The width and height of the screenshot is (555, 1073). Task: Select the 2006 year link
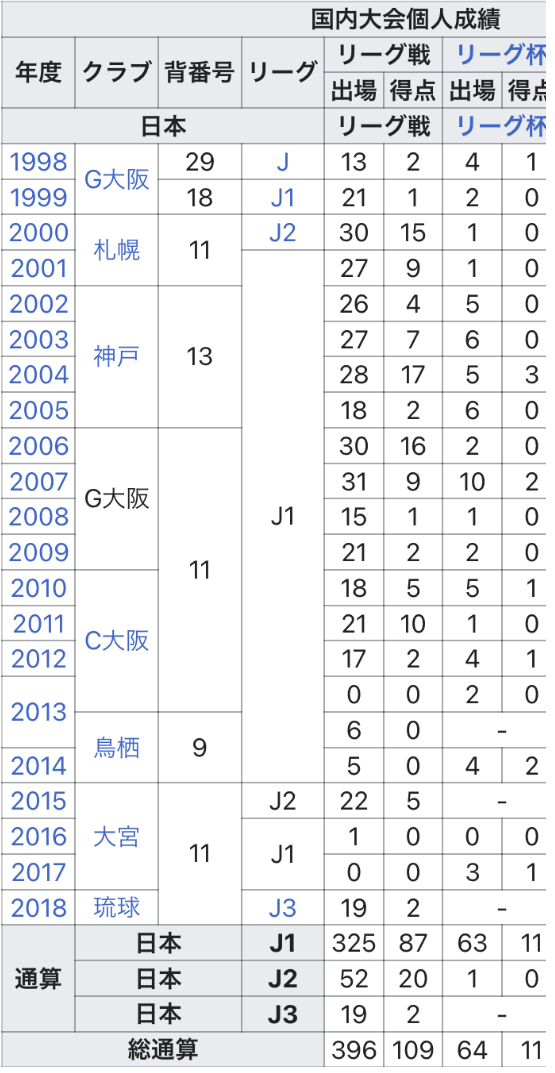(38, 446)
